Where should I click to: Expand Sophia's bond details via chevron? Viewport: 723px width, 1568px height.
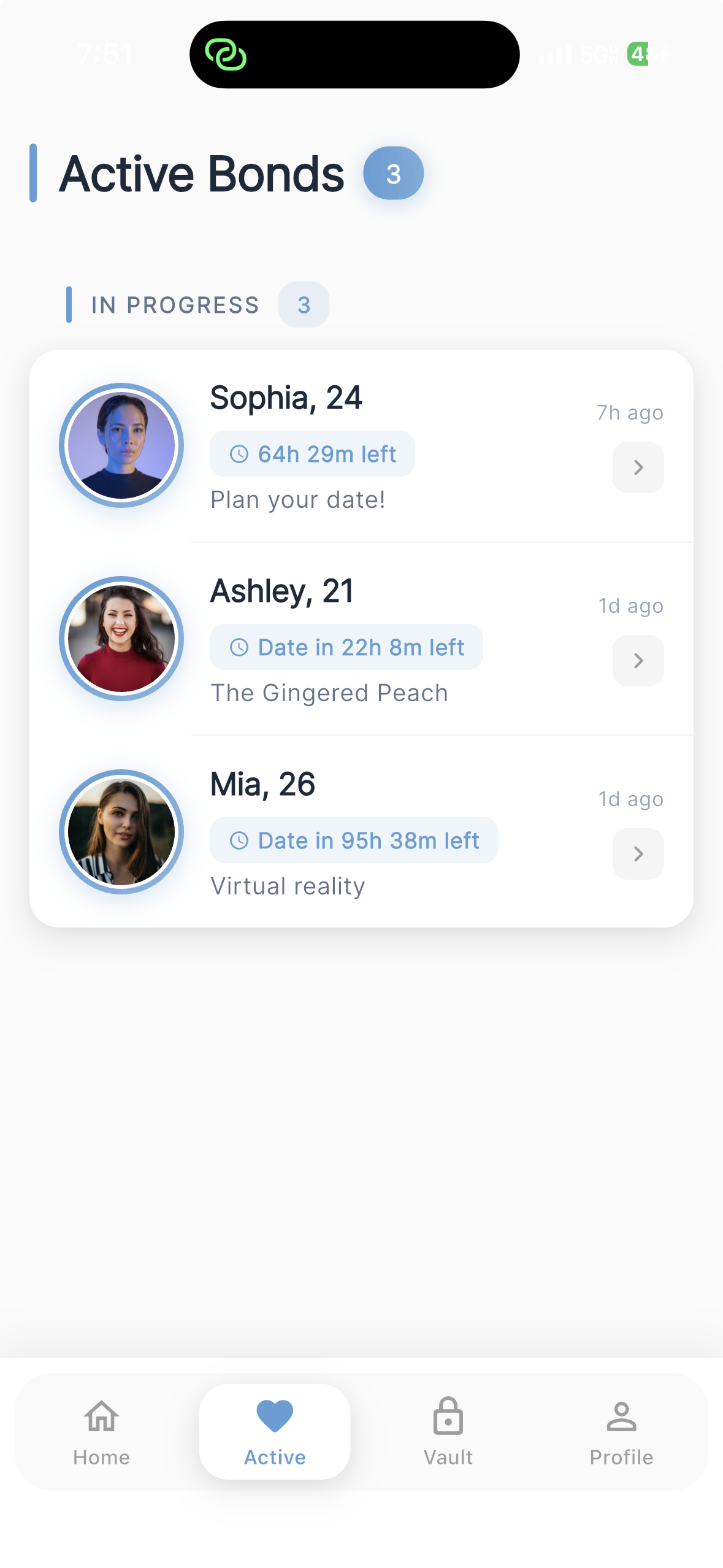(x=638, y=467)
